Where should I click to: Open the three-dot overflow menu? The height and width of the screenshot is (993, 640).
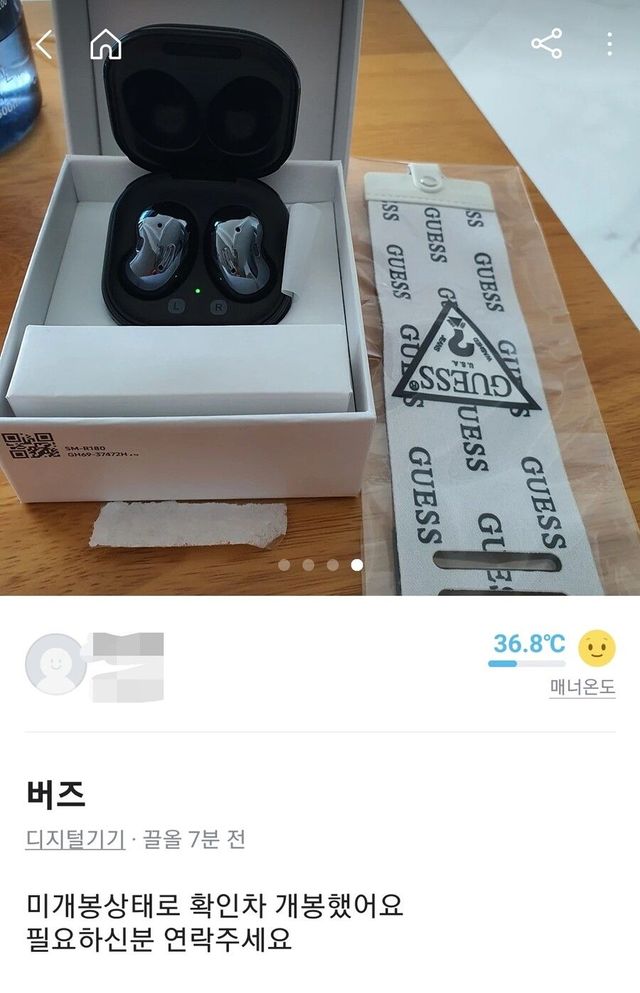click(x=609, y=45)
